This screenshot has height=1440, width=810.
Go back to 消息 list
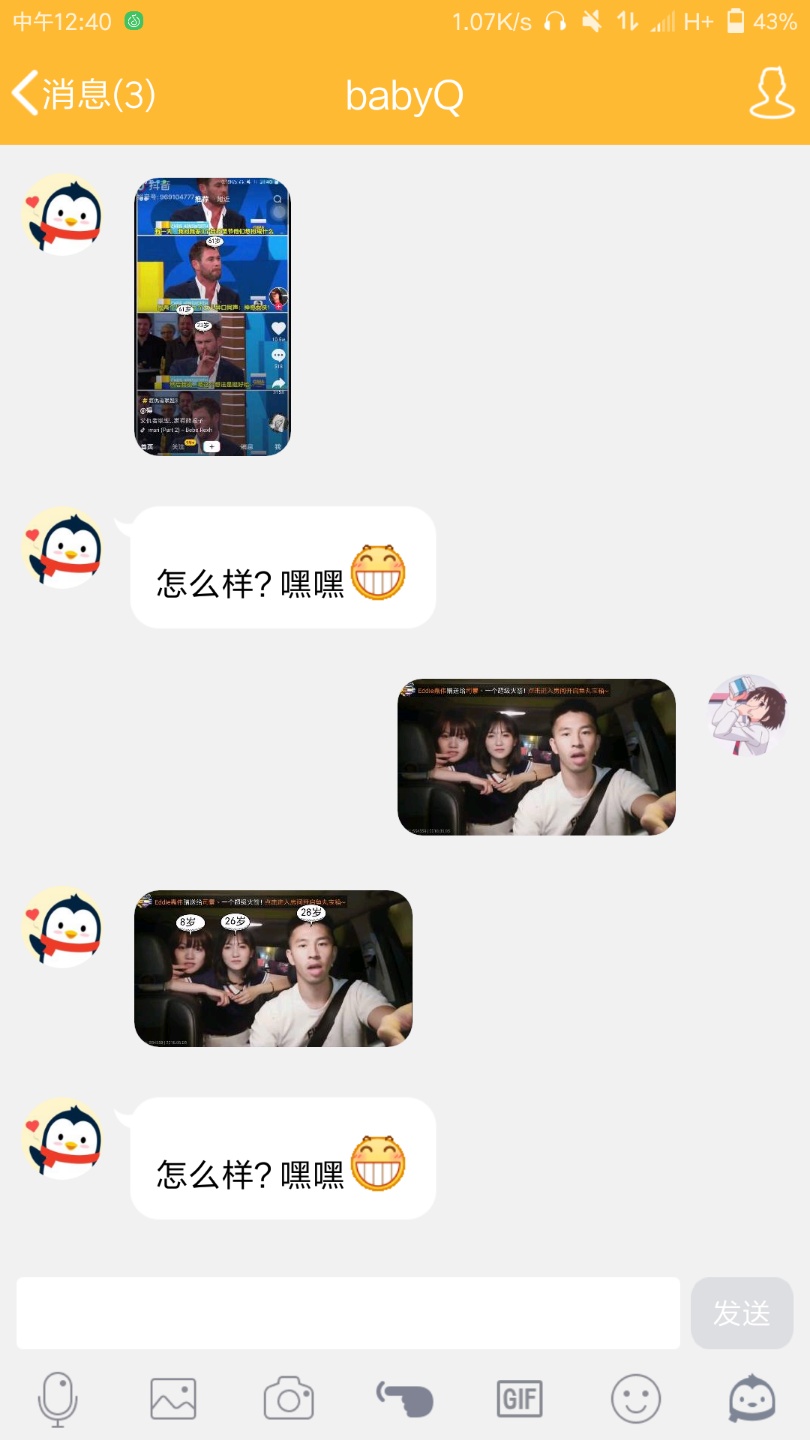[82, 95]
